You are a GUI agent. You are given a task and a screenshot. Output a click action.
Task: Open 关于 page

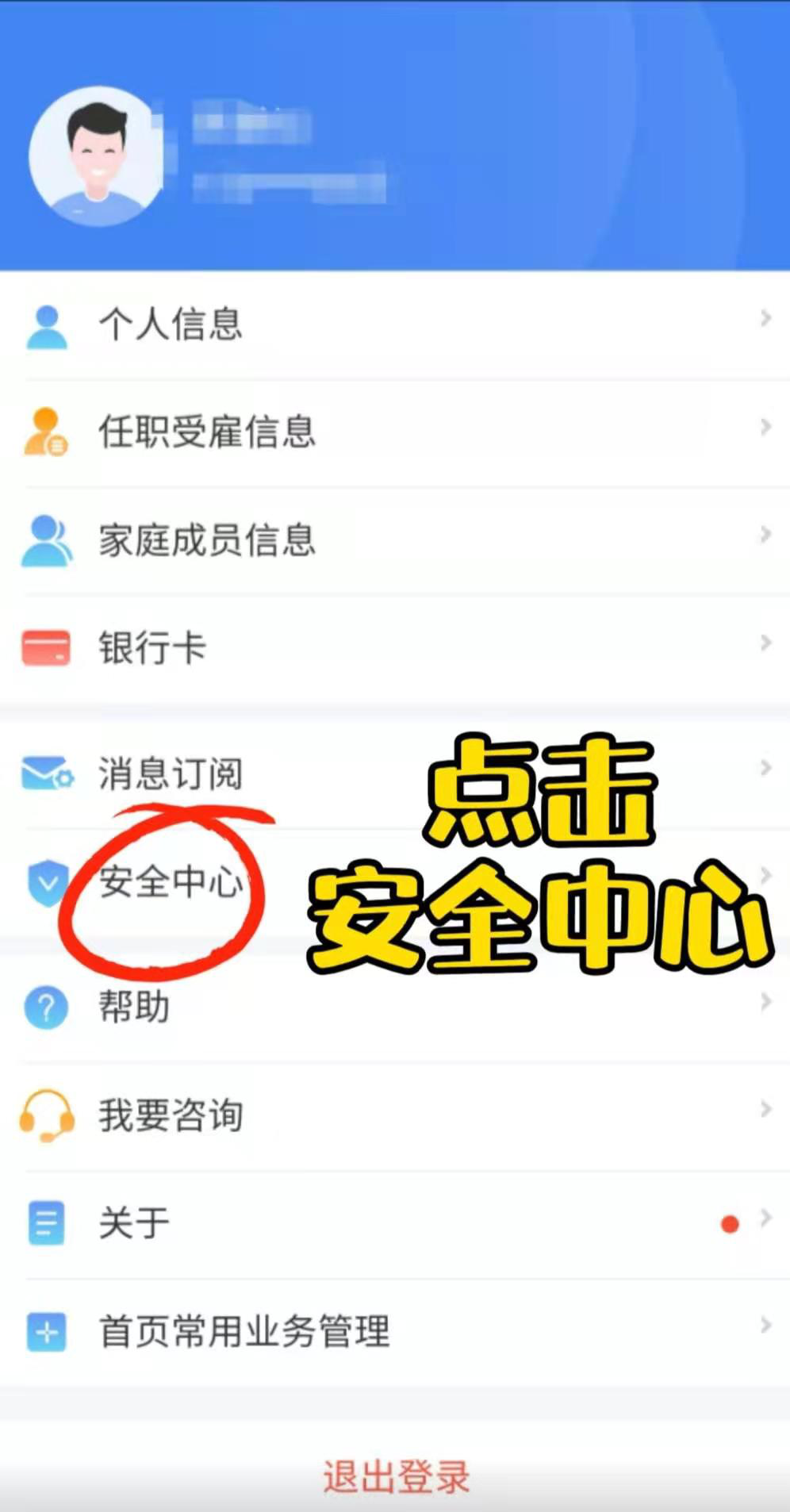point(395,1224)
